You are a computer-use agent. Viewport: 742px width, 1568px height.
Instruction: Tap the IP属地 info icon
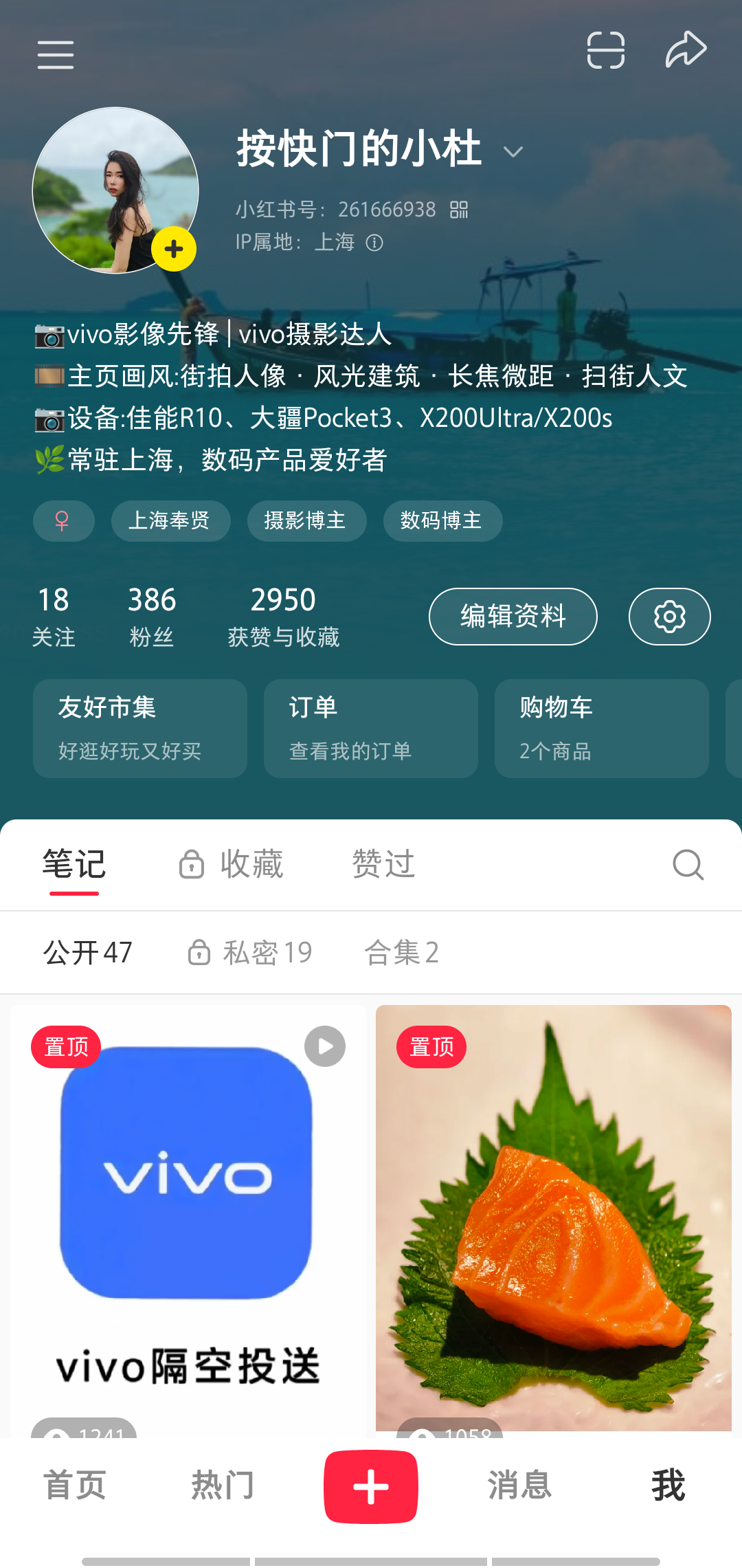374,243
